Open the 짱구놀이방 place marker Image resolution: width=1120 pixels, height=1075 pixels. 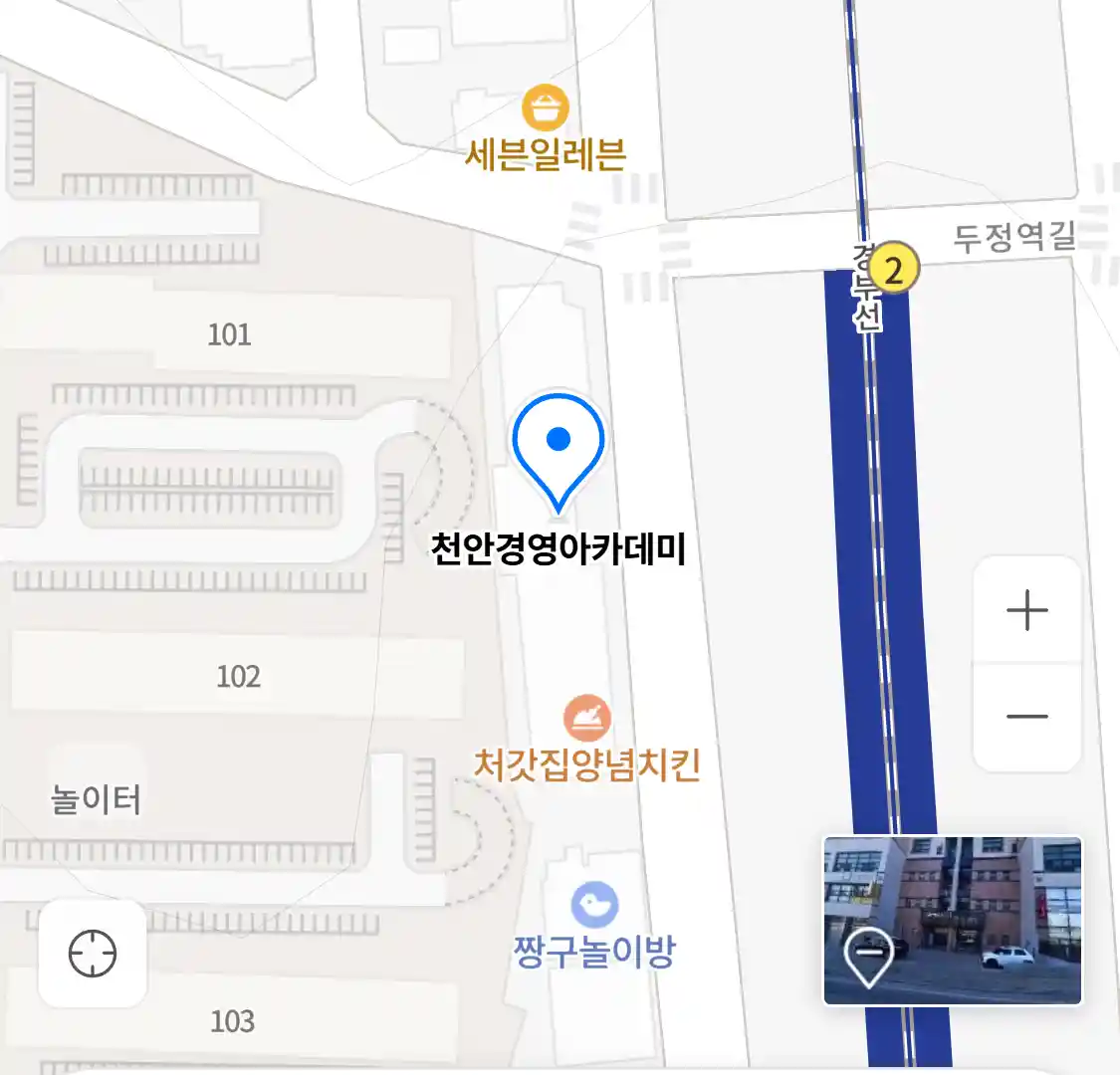pyautogui.click(x=594, y=906)
